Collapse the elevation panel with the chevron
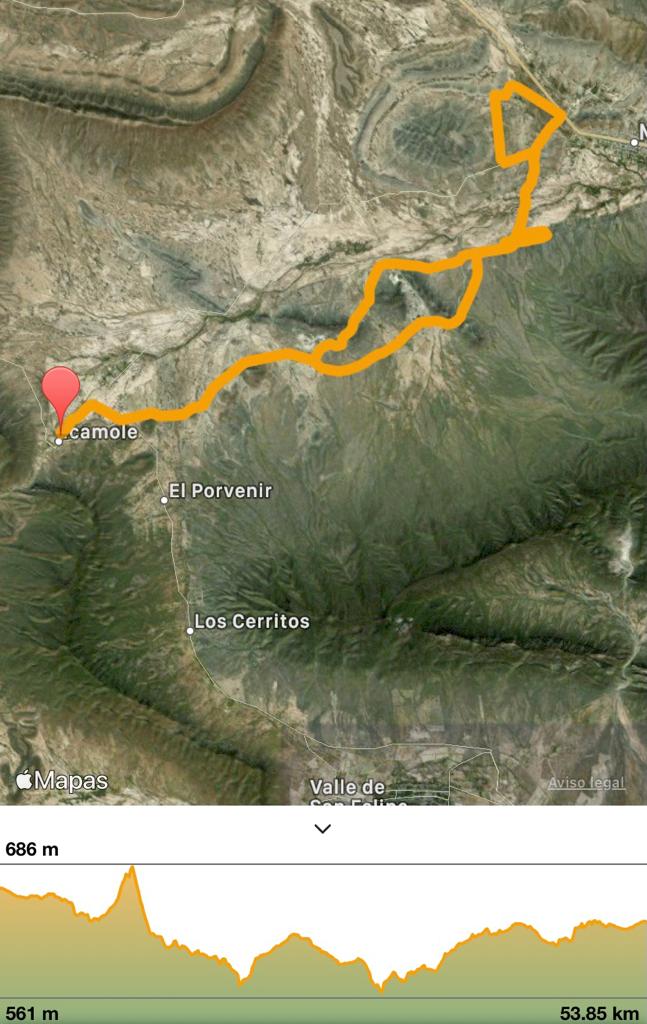647x1024 pixels. [322, 828]
